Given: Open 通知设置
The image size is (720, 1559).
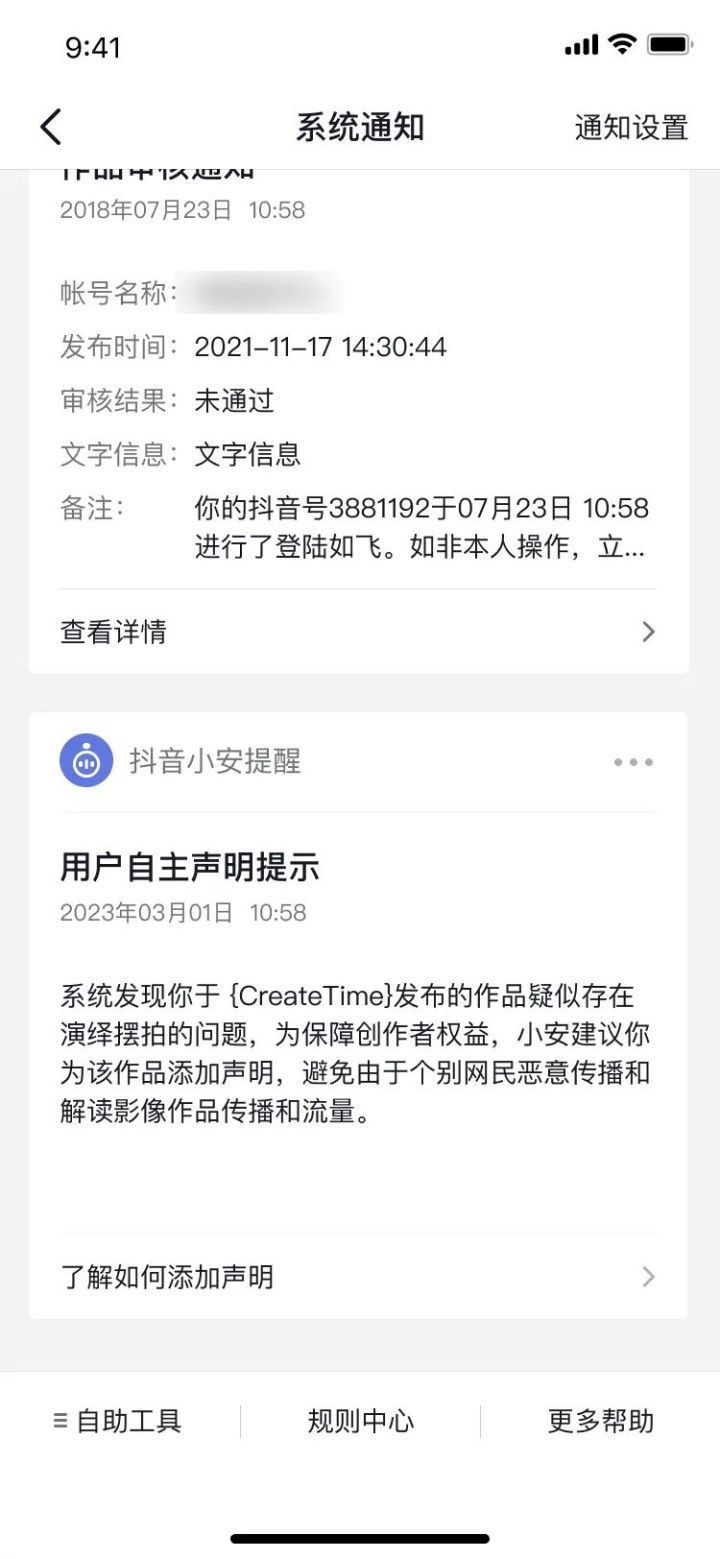Looking at the screenshot, I should pyautogui.click(x=631, y=127).
